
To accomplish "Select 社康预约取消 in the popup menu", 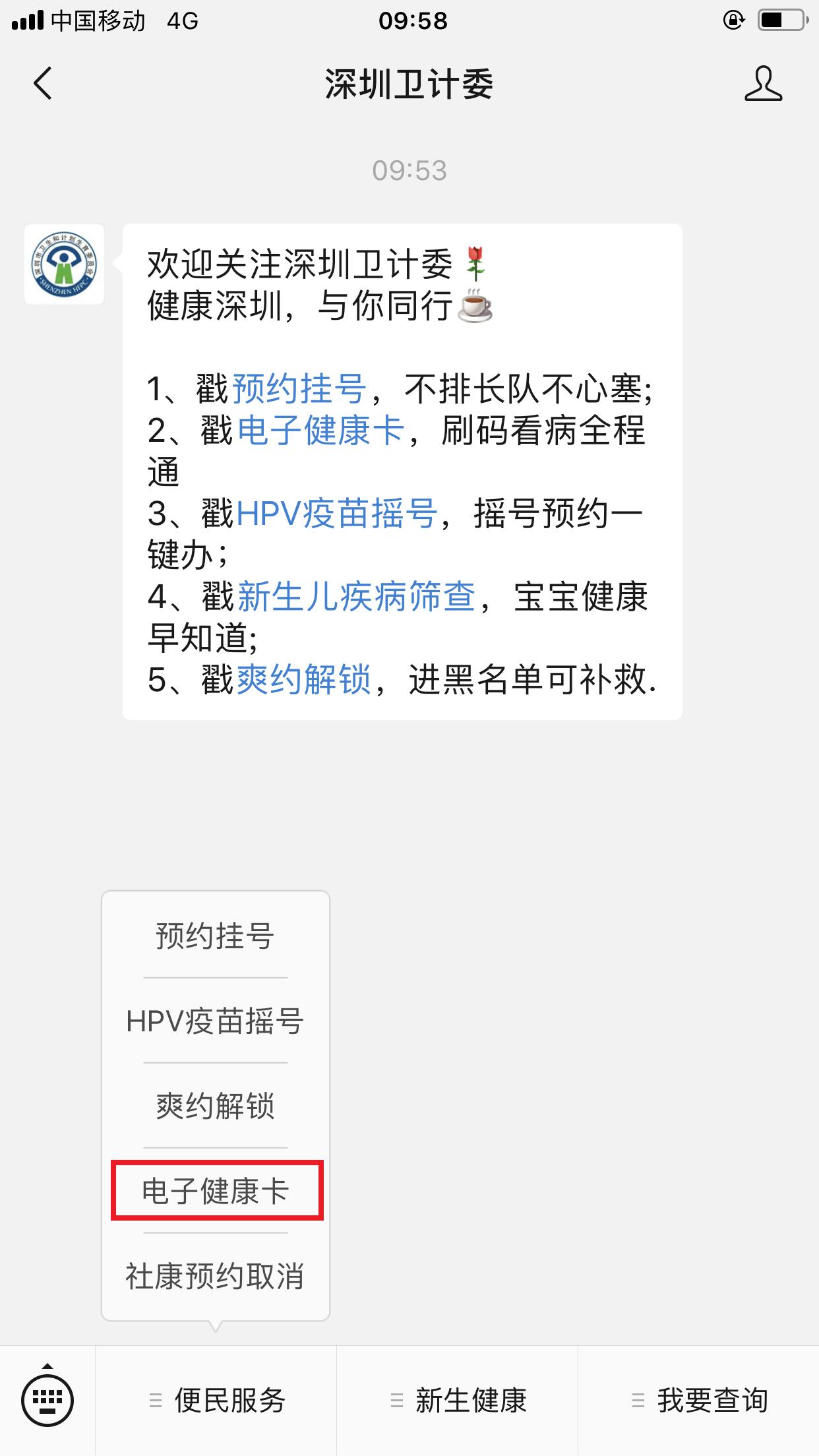I will point(215,1276).
